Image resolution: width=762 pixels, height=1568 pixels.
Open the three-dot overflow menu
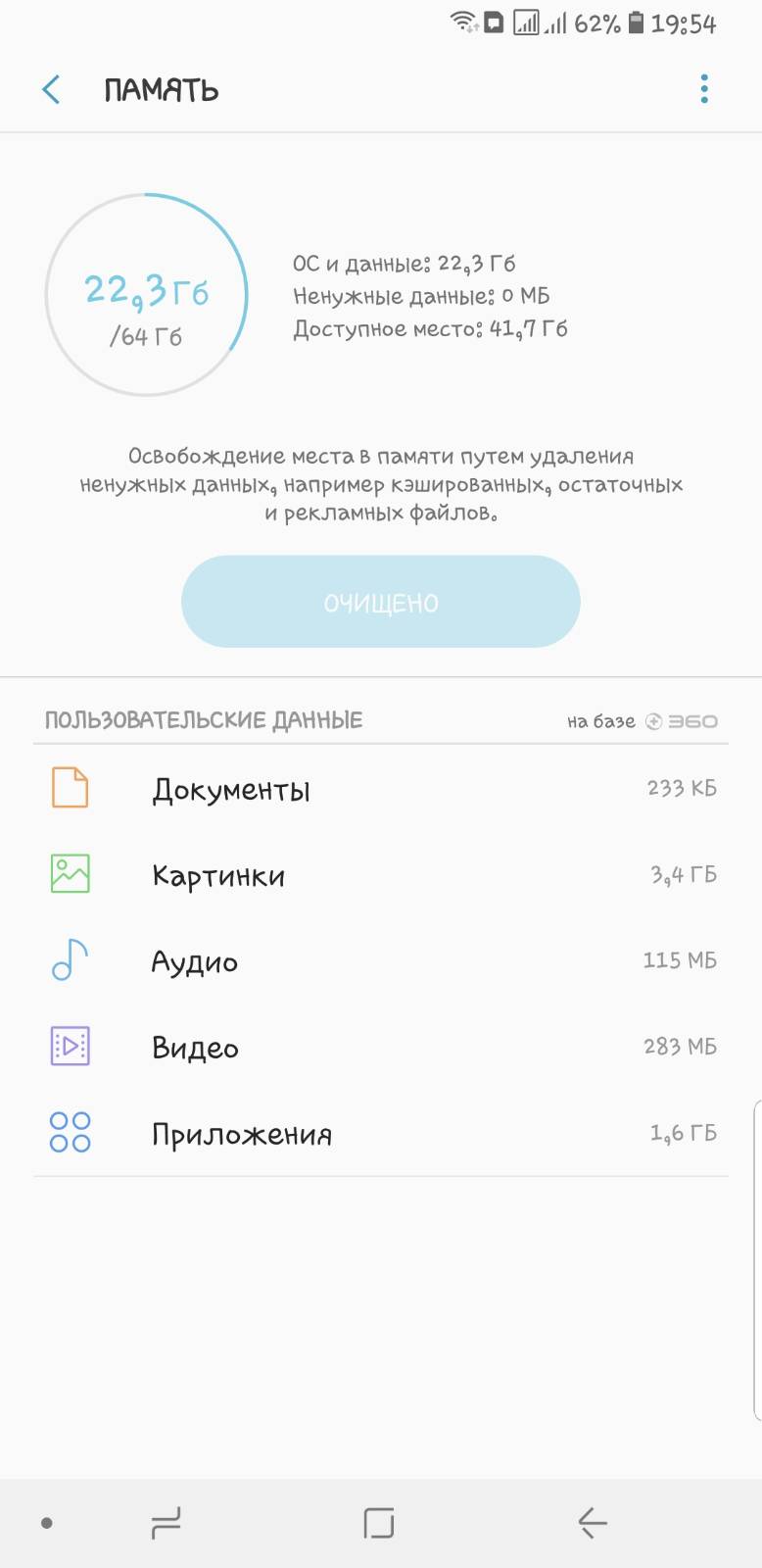704,89
